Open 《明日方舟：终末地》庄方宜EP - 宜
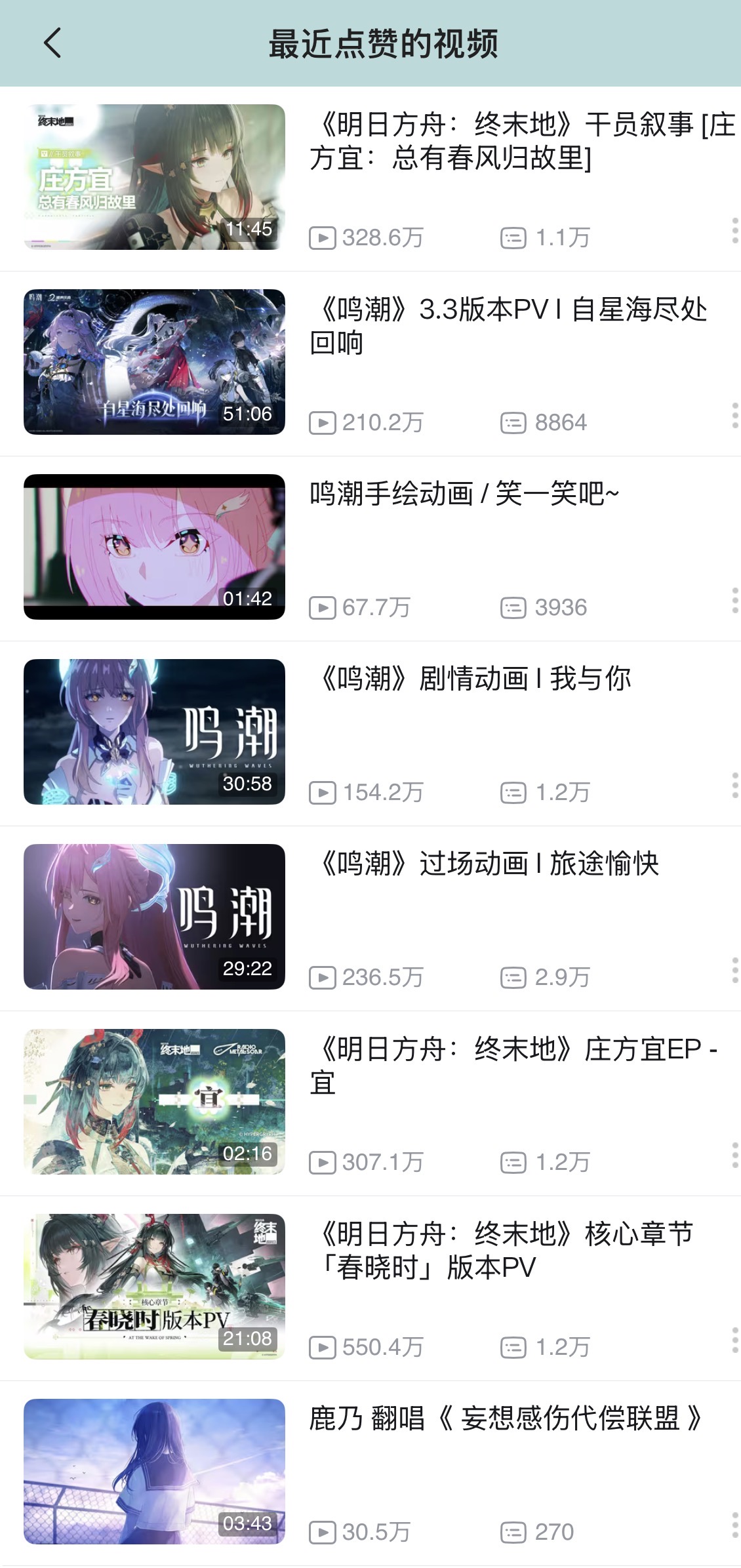Image resolution: width=741 pixels, height=1568 pixels. coord(155,1102)
